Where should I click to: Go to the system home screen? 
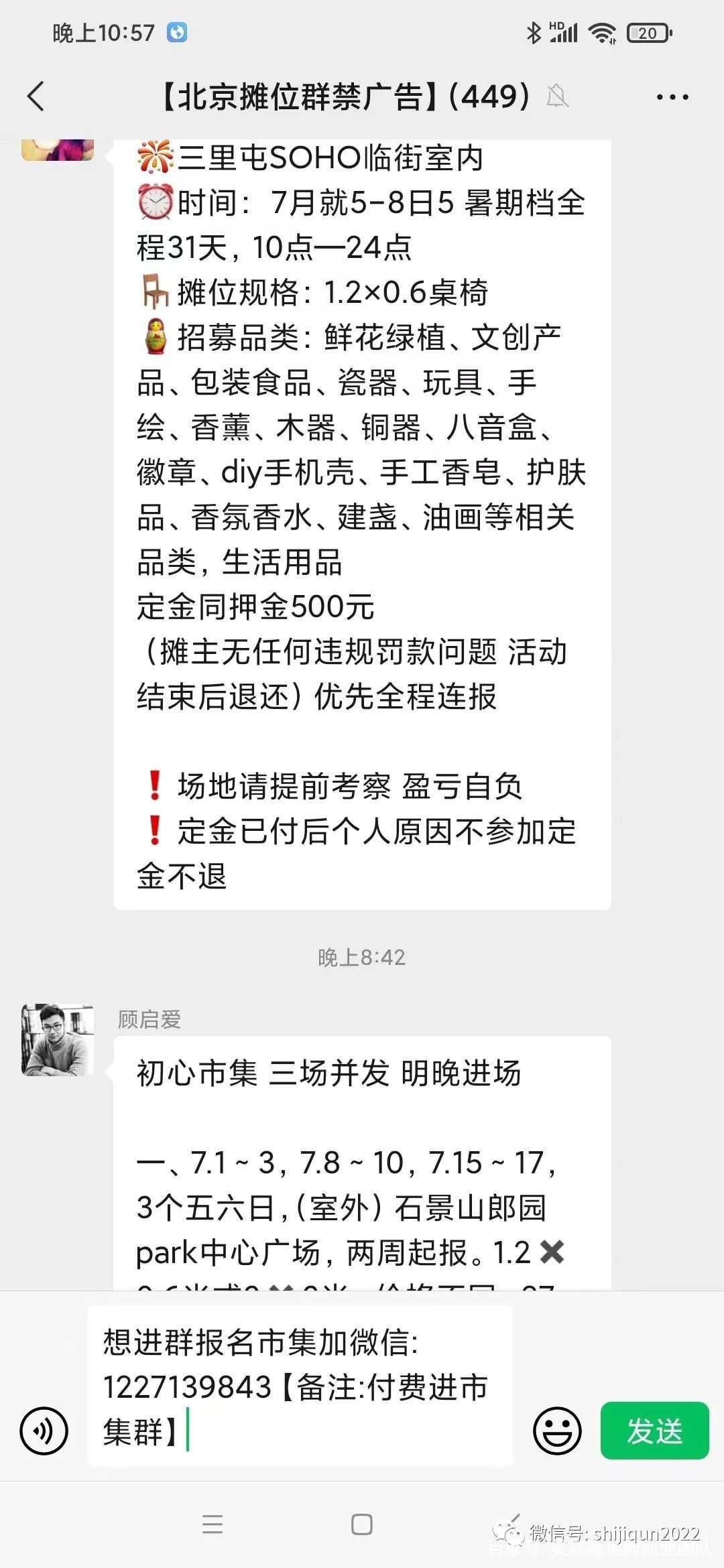click(x=362, y=1524)
